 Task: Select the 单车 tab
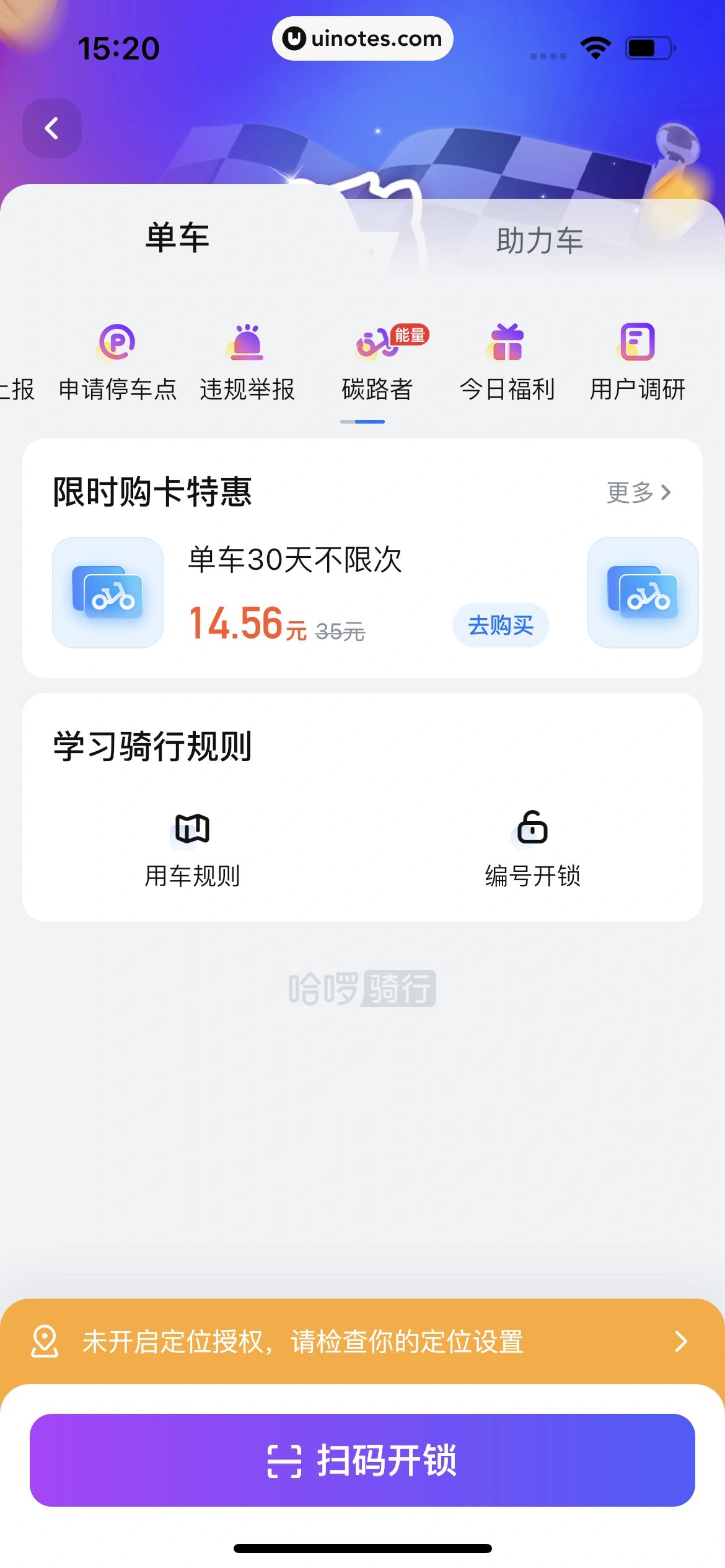177,238
